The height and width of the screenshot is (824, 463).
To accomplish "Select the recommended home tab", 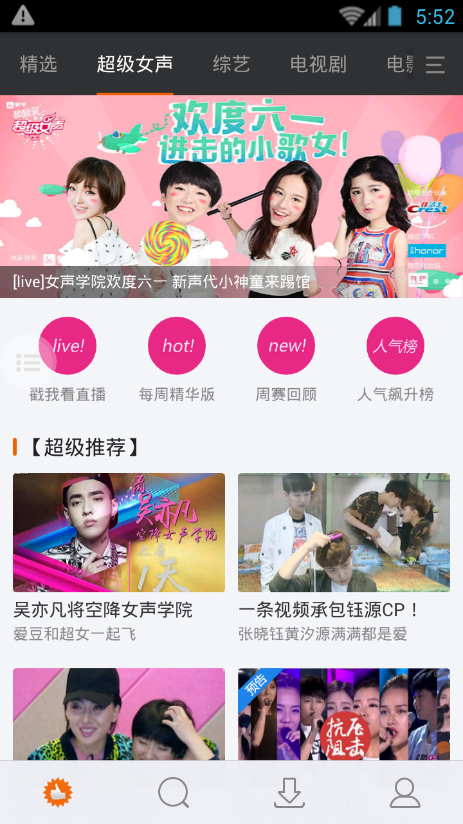I will point(58,792).
